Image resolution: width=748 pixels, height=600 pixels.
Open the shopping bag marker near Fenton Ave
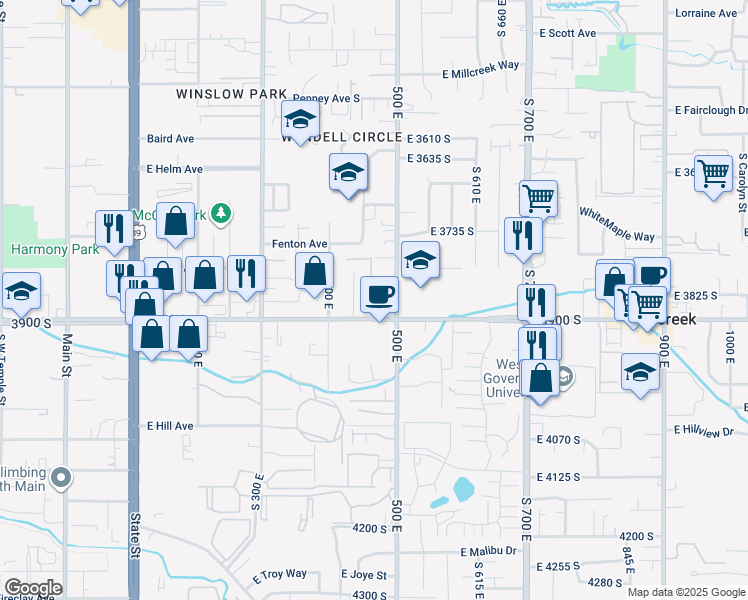coord(315,271)
